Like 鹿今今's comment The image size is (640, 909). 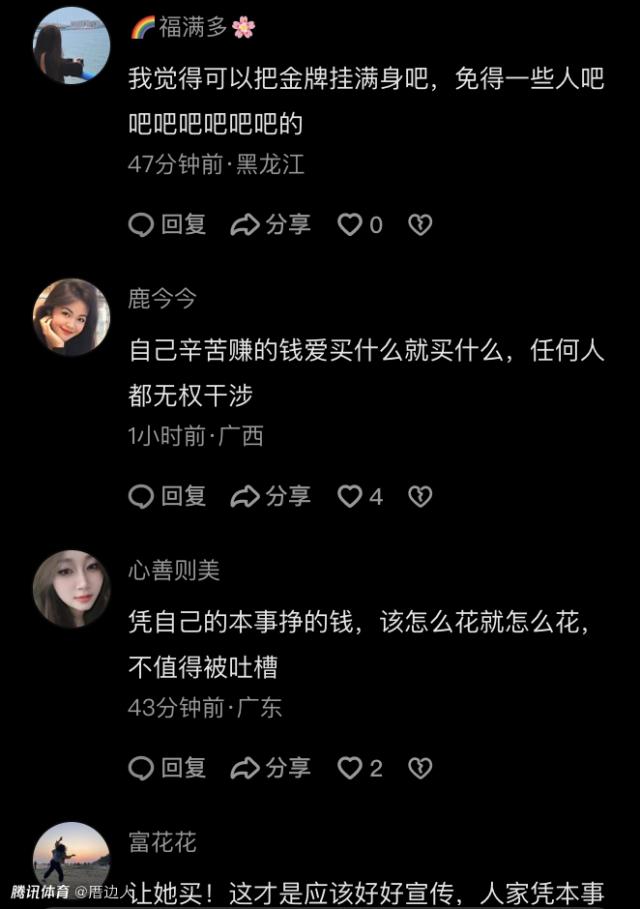[350, 496]
